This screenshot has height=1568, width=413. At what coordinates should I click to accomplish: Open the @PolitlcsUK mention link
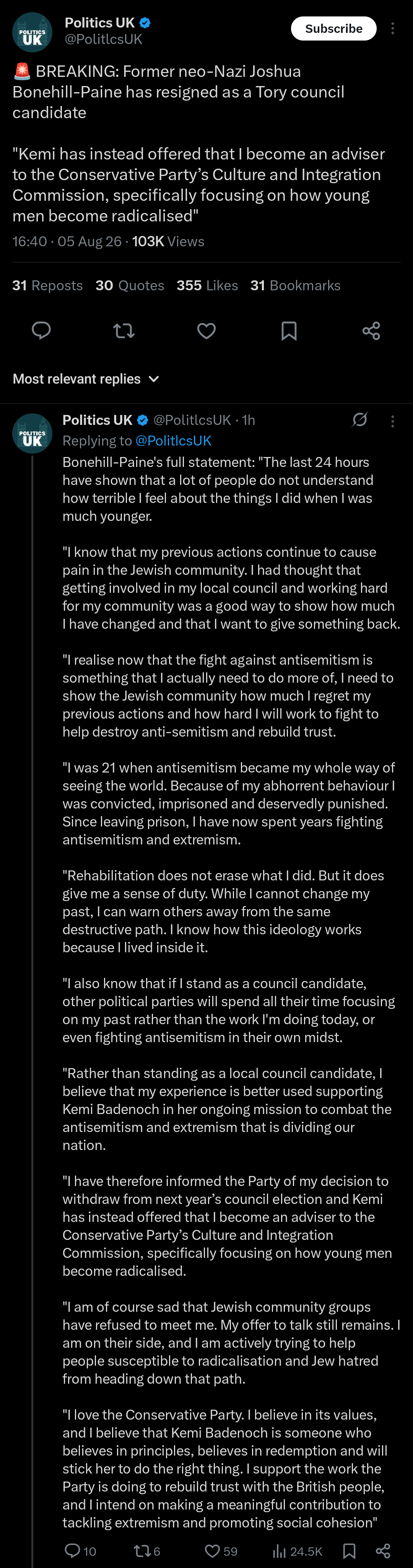coord(173,441)
